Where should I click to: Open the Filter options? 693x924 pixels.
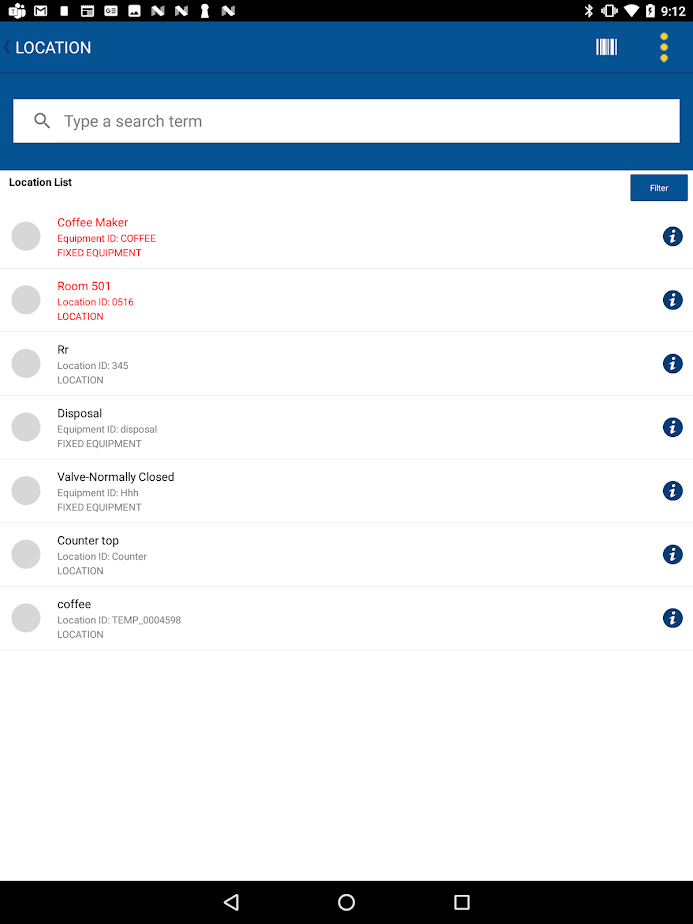pos(658,188)
